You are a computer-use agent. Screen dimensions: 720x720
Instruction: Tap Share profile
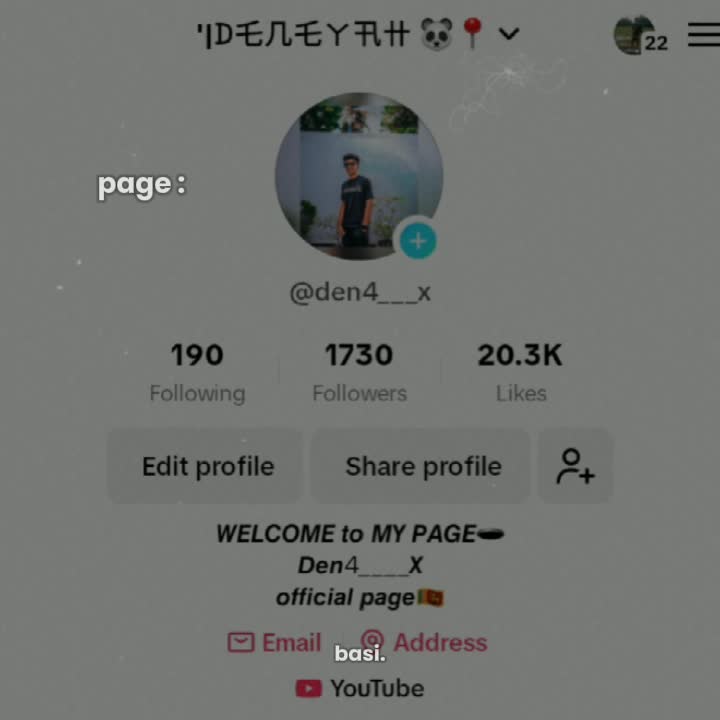(x=421, y=467)
